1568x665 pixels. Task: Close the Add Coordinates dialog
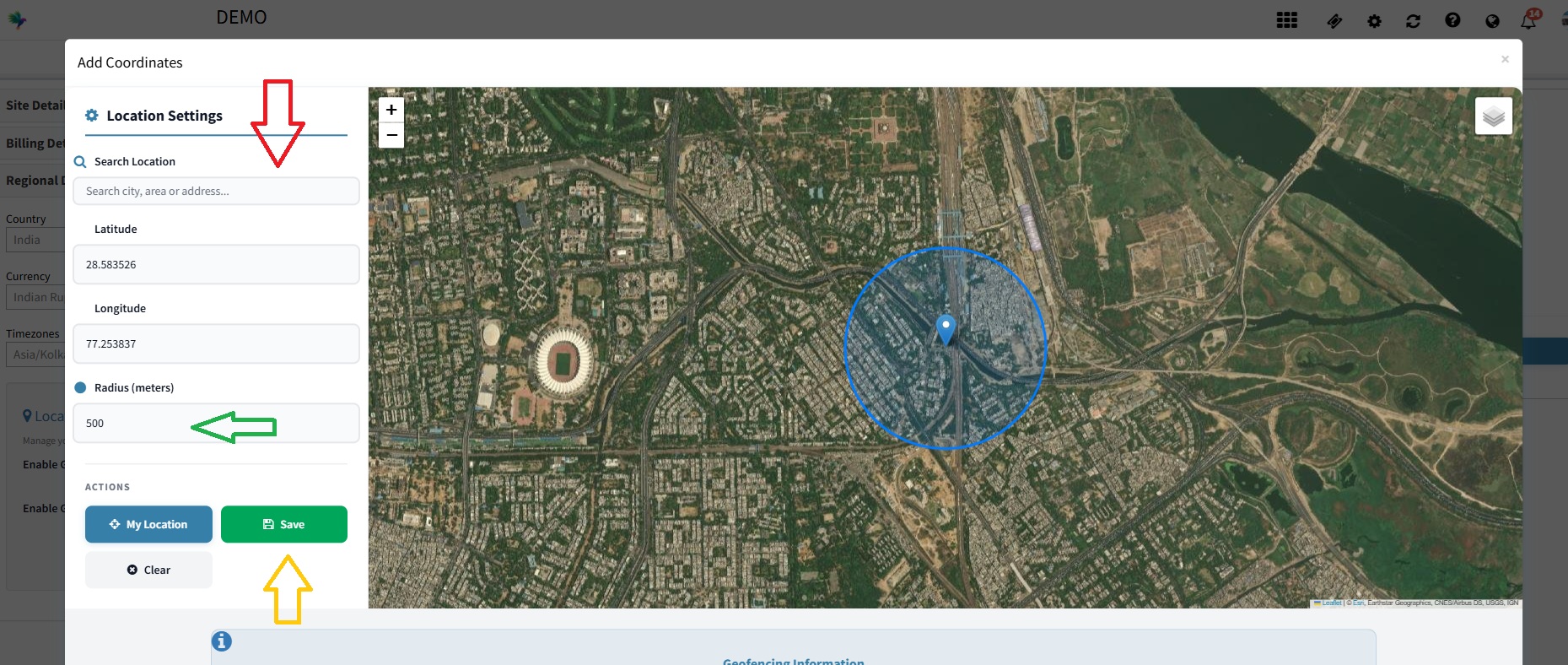[1505, 59]
